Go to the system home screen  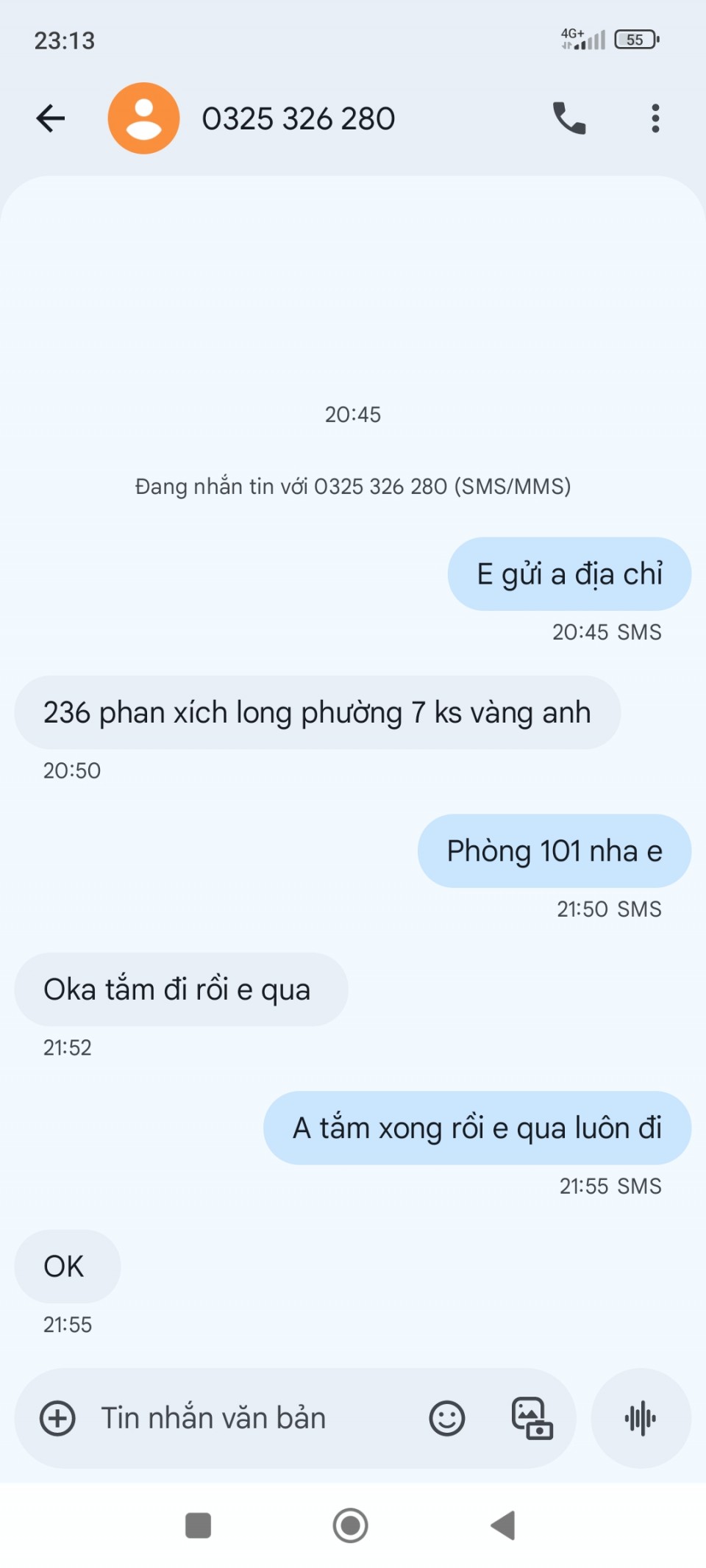(x=351, y=1525)
